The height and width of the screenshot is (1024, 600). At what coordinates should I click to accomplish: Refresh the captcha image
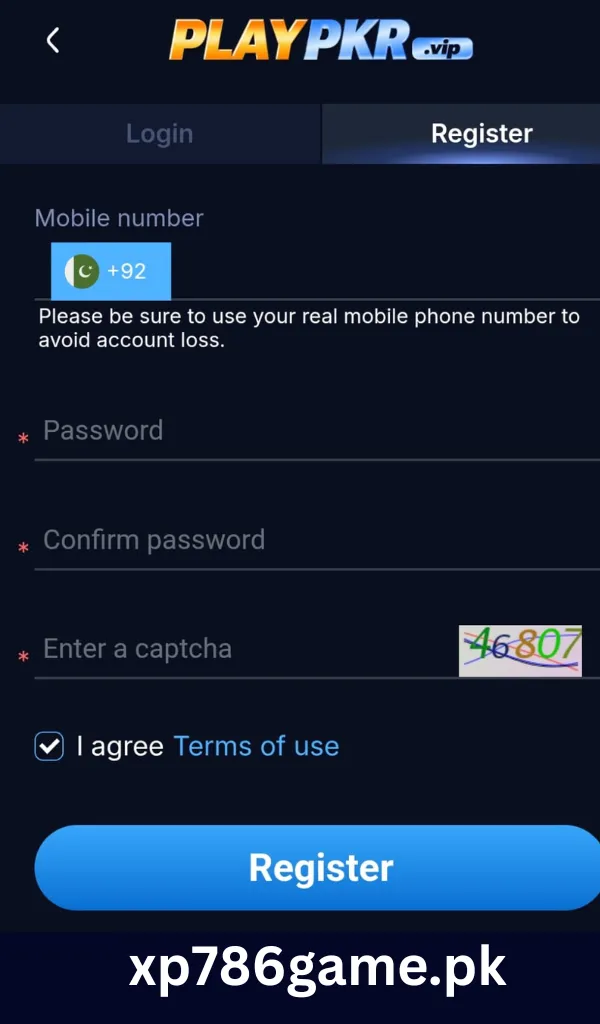click(x=520, y=650)
